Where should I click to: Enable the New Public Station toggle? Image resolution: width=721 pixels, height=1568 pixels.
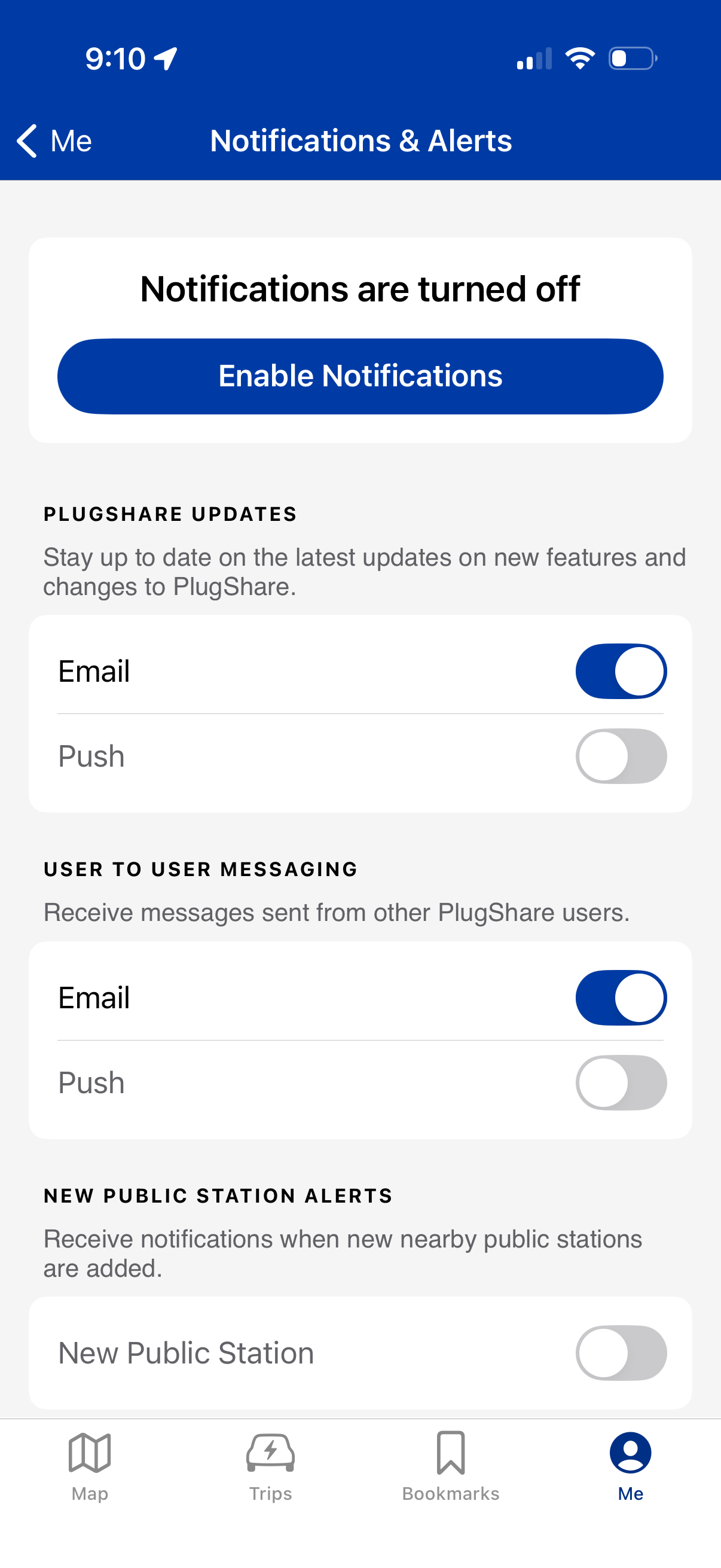point(621,1353)
